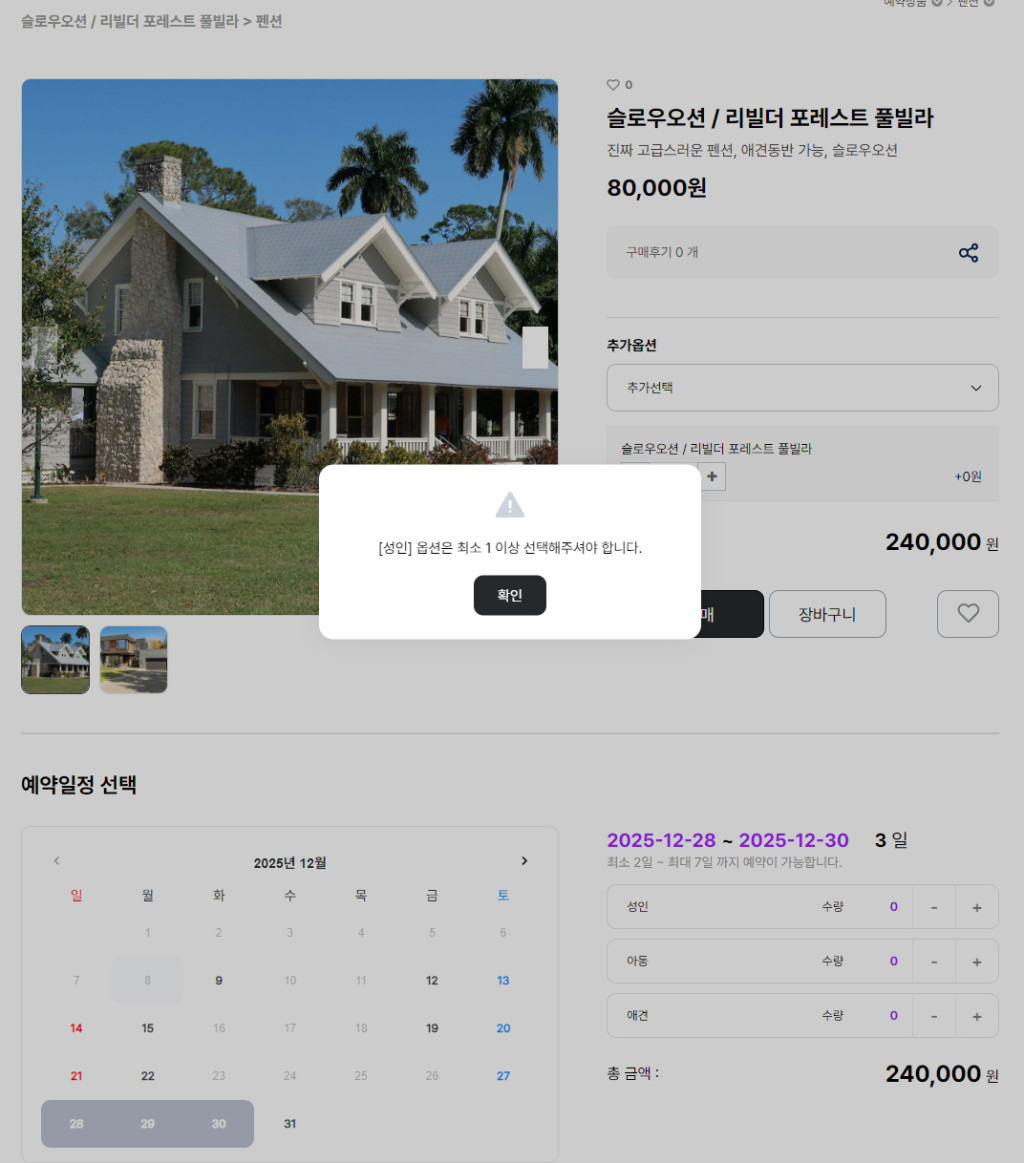The width and height of the screenshot is (1024, 1163).
Task: Select the first house thumbnail image
Action: [55, 660]
